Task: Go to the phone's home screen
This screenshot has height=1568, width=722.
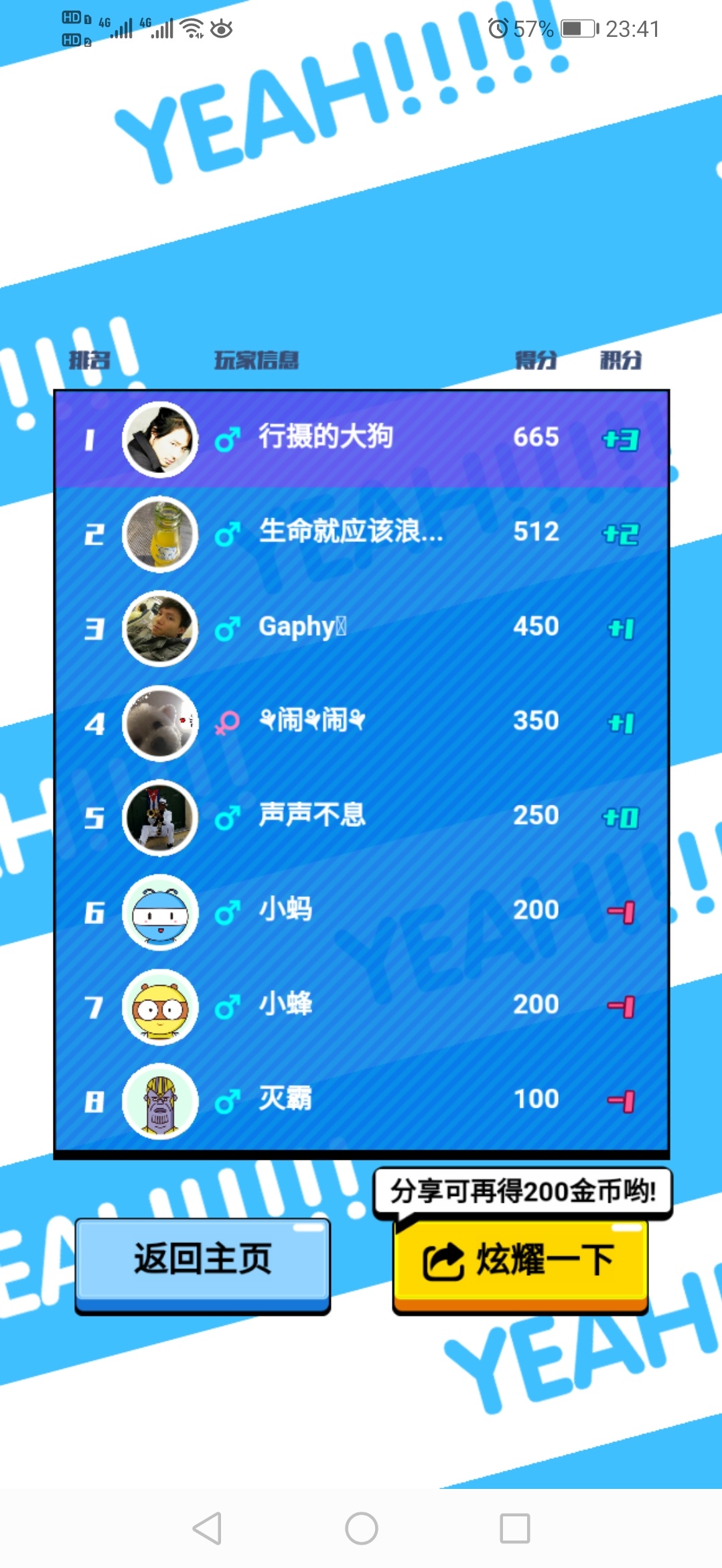Action: 361,1528
